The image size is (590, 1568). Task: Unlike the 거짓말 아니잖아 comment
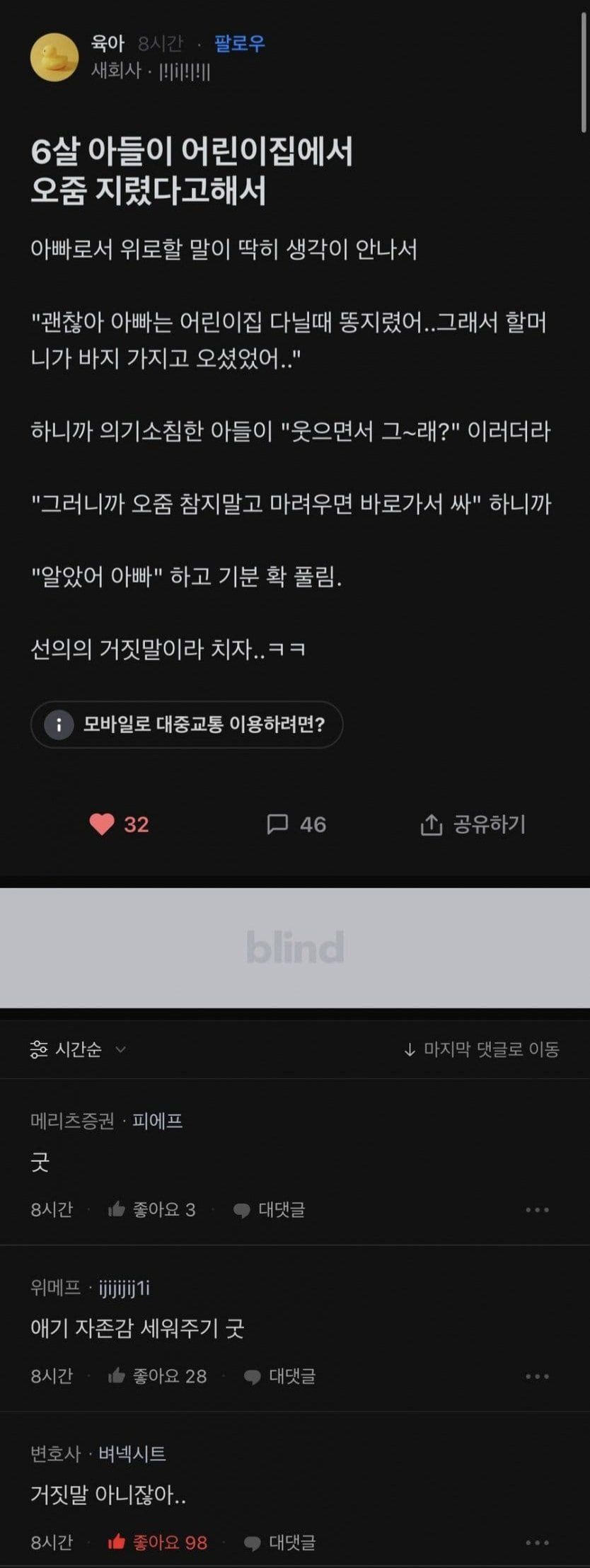pyautogui.click(x=157, y=1543)
